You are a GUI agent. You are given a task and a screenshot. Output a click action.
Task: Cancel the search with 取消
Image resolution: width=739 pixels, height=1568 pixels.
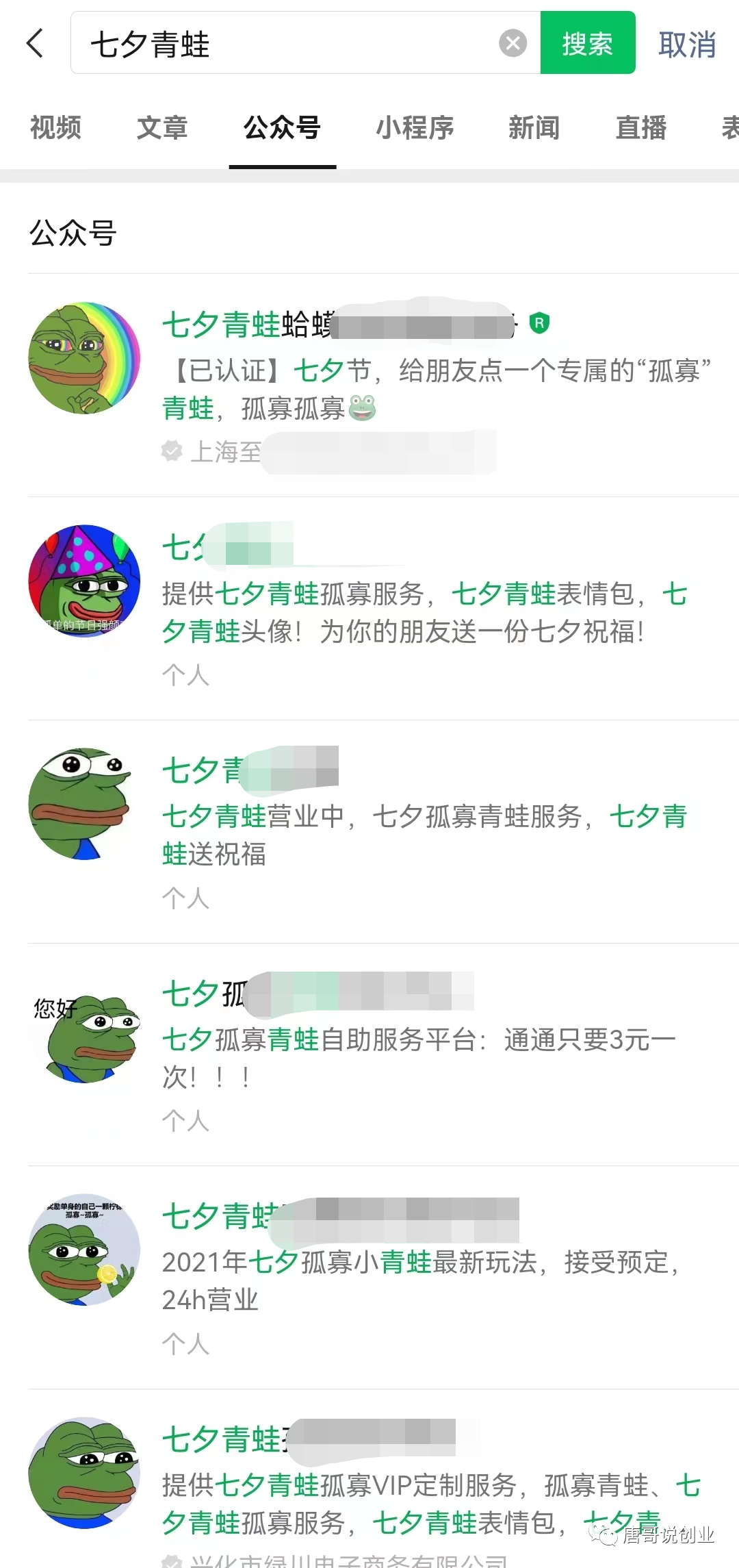[x=686, y=45]
